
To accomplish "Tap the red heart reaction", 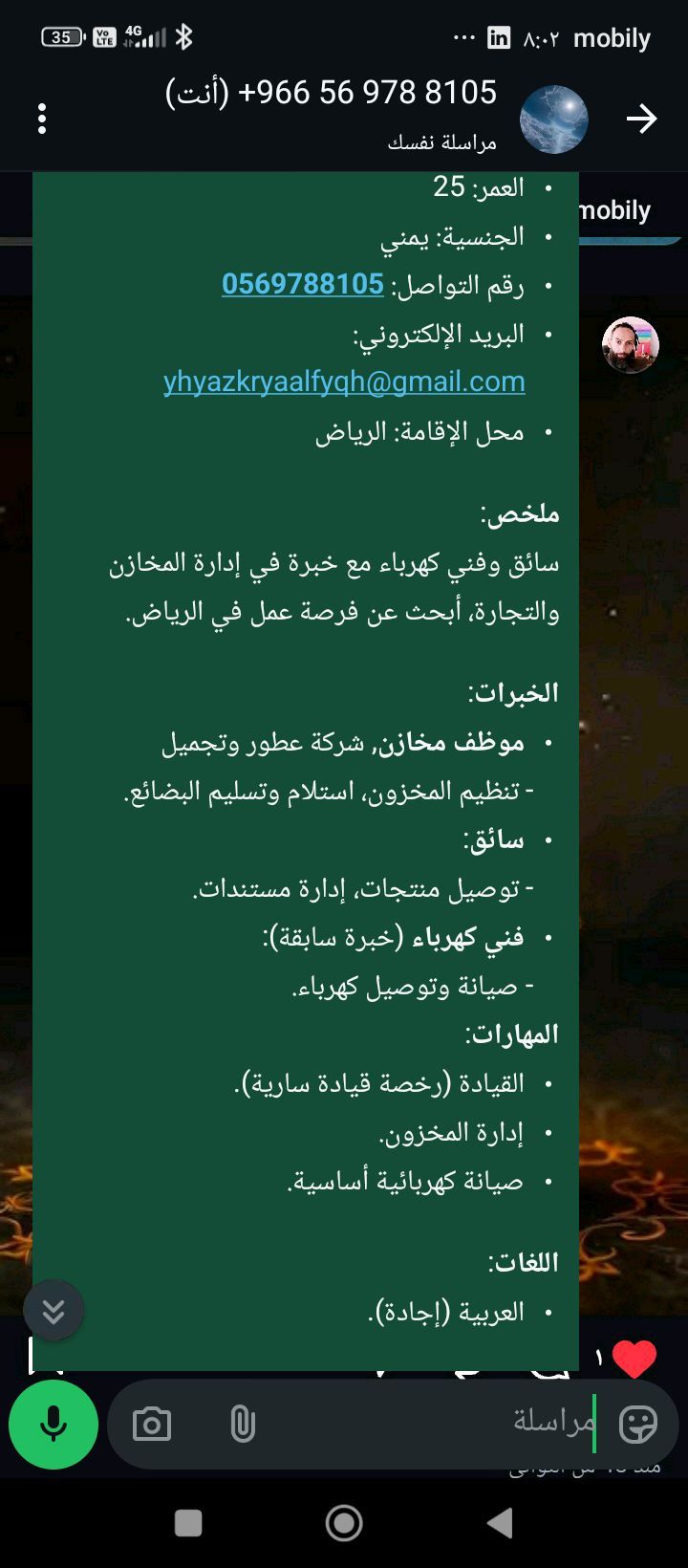I will coord(634,1359).
